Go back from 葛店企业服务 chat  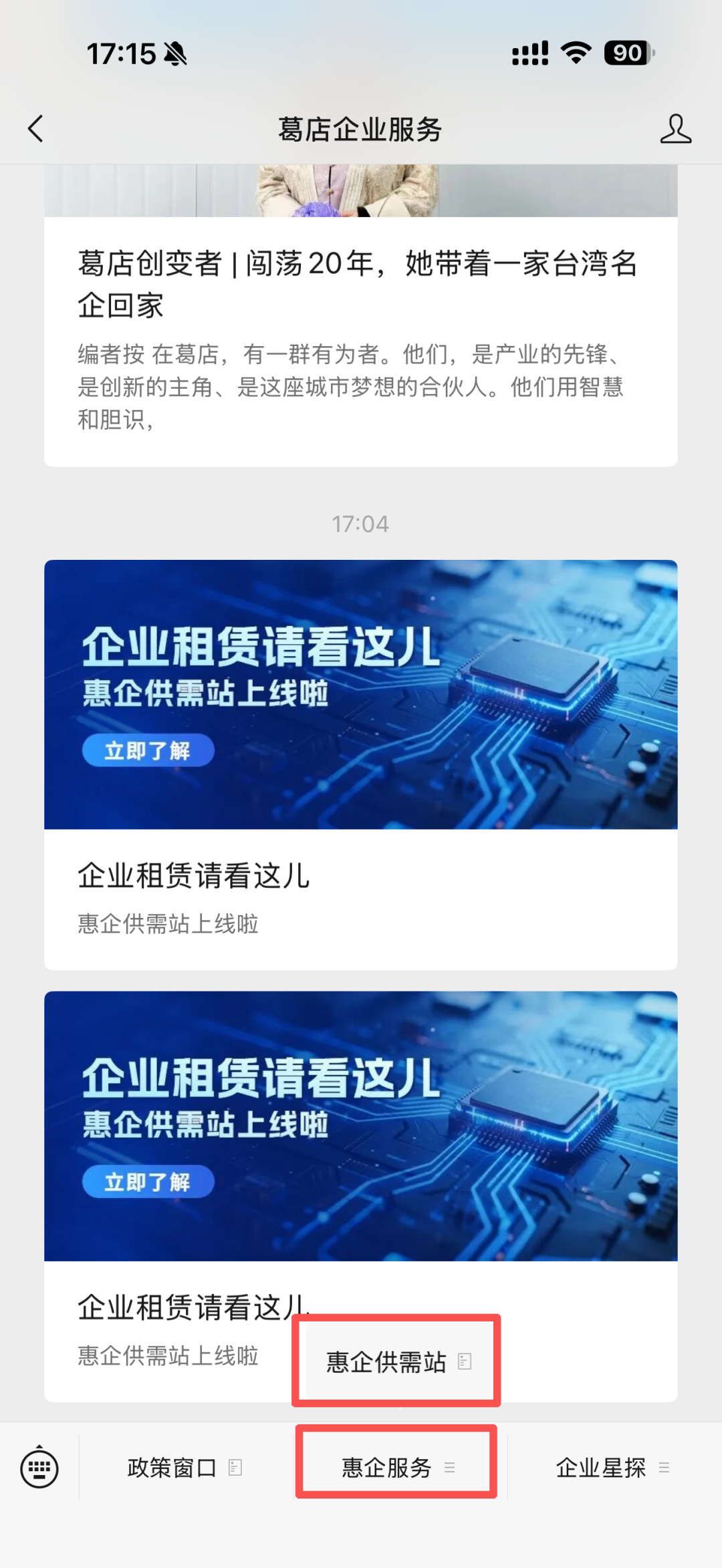tap(36, 129)
